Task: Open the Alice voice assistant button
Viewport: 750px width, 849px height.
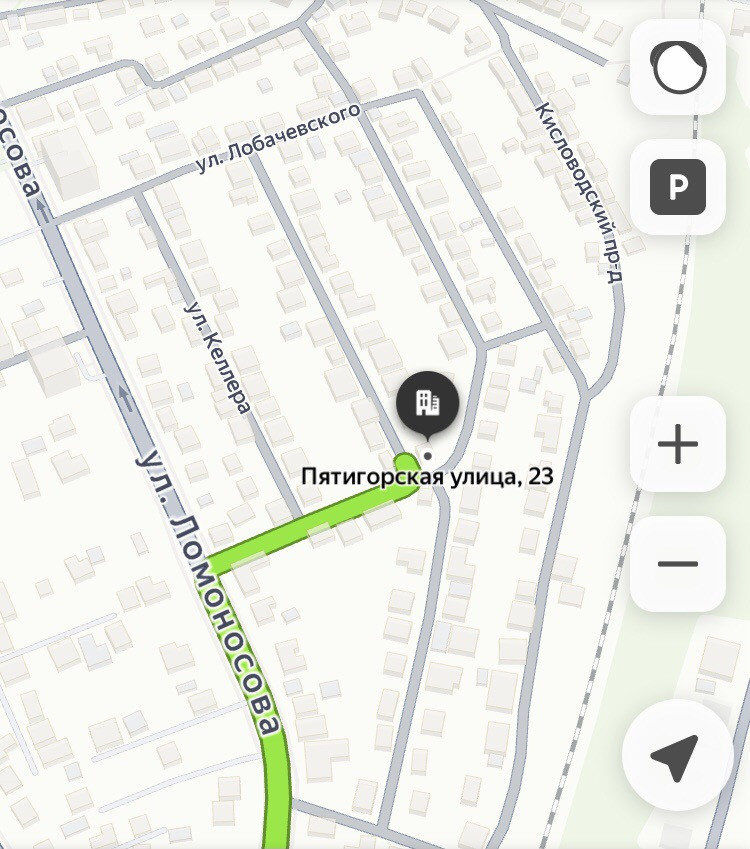Action: (677, 68)
